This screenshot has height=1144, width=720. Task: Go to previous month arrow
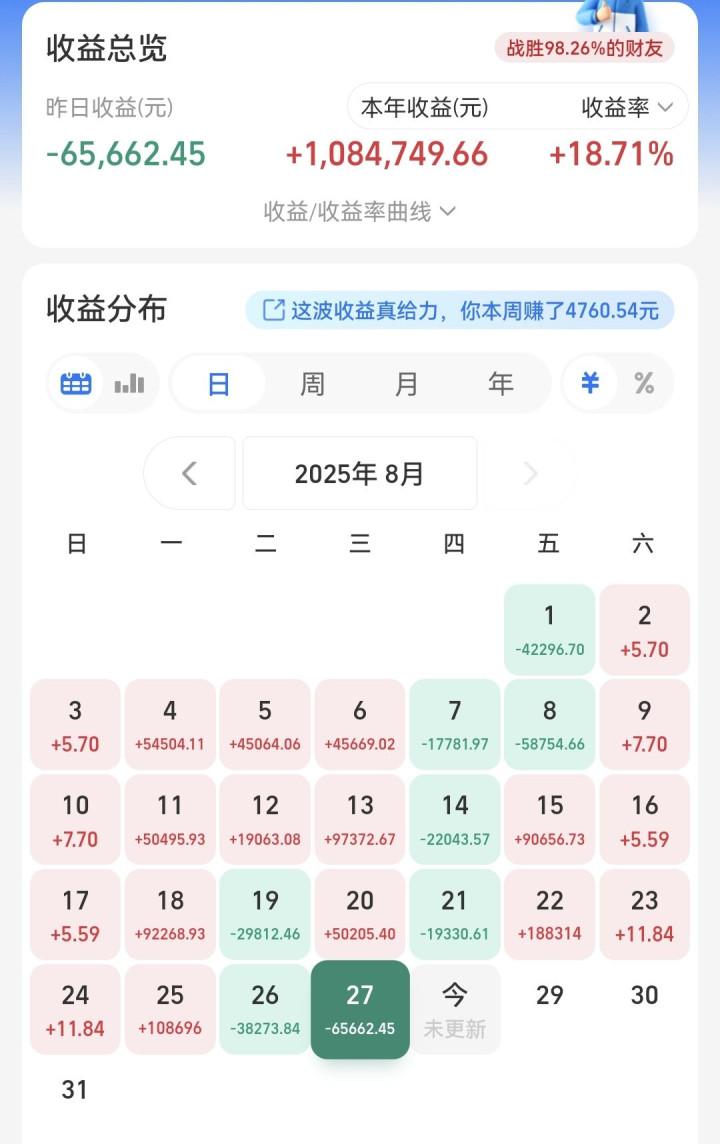(x=190, y=473)
